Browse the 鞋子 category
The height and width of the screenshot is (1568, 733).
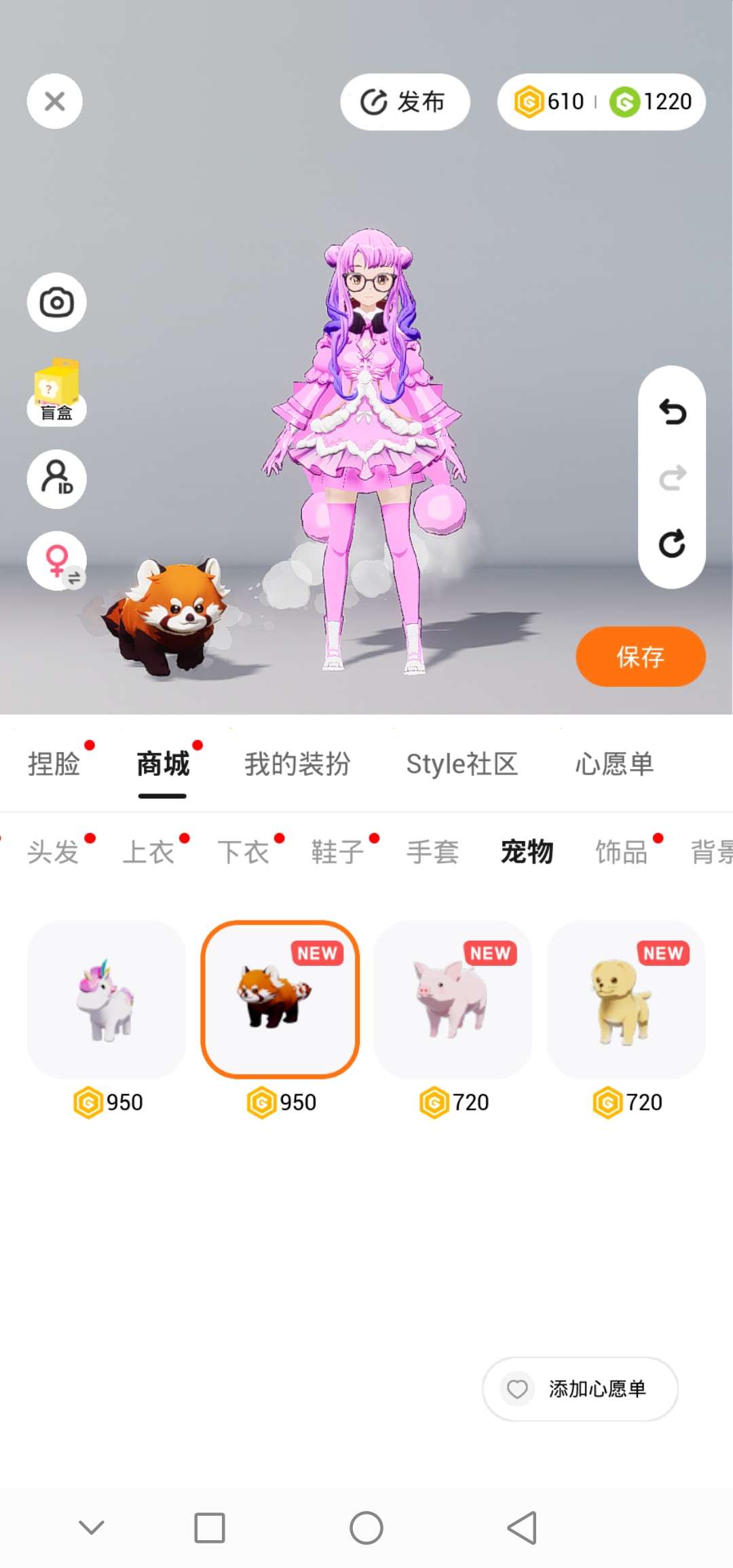(337, 852)
